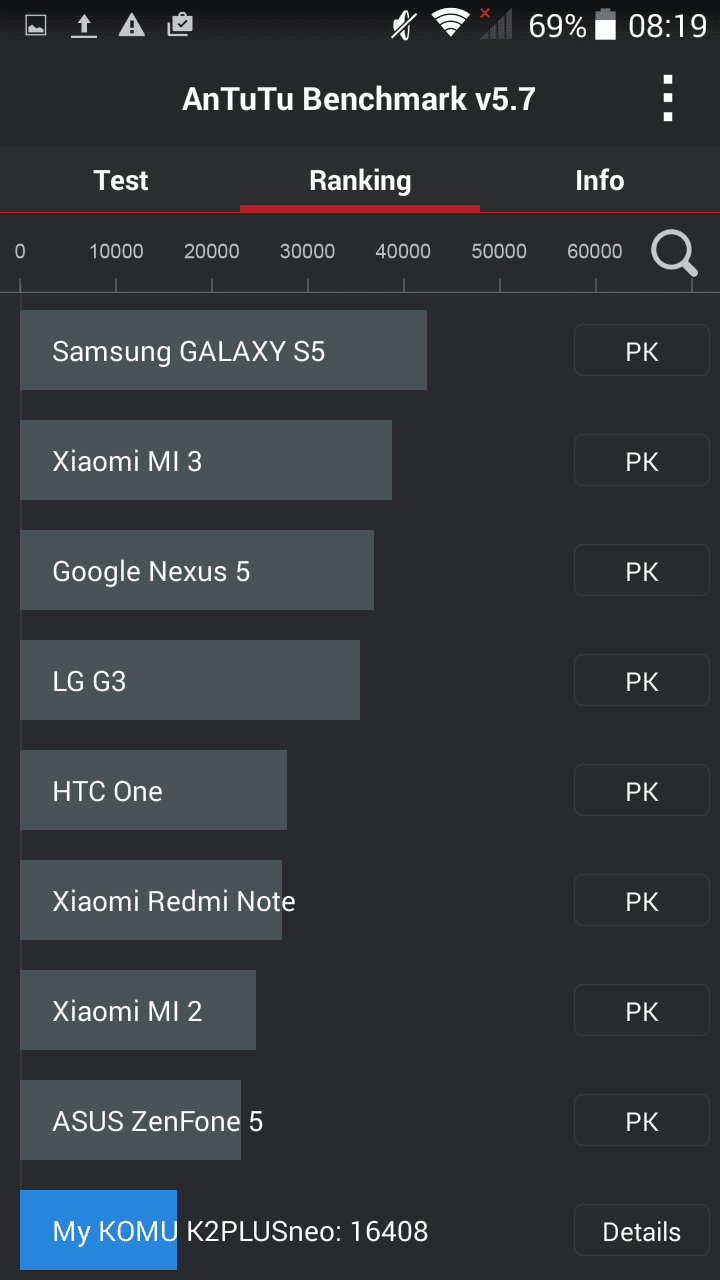Switch to the Test tab
The width and height of the screenshot is (720, 1280).
point(120,181)
